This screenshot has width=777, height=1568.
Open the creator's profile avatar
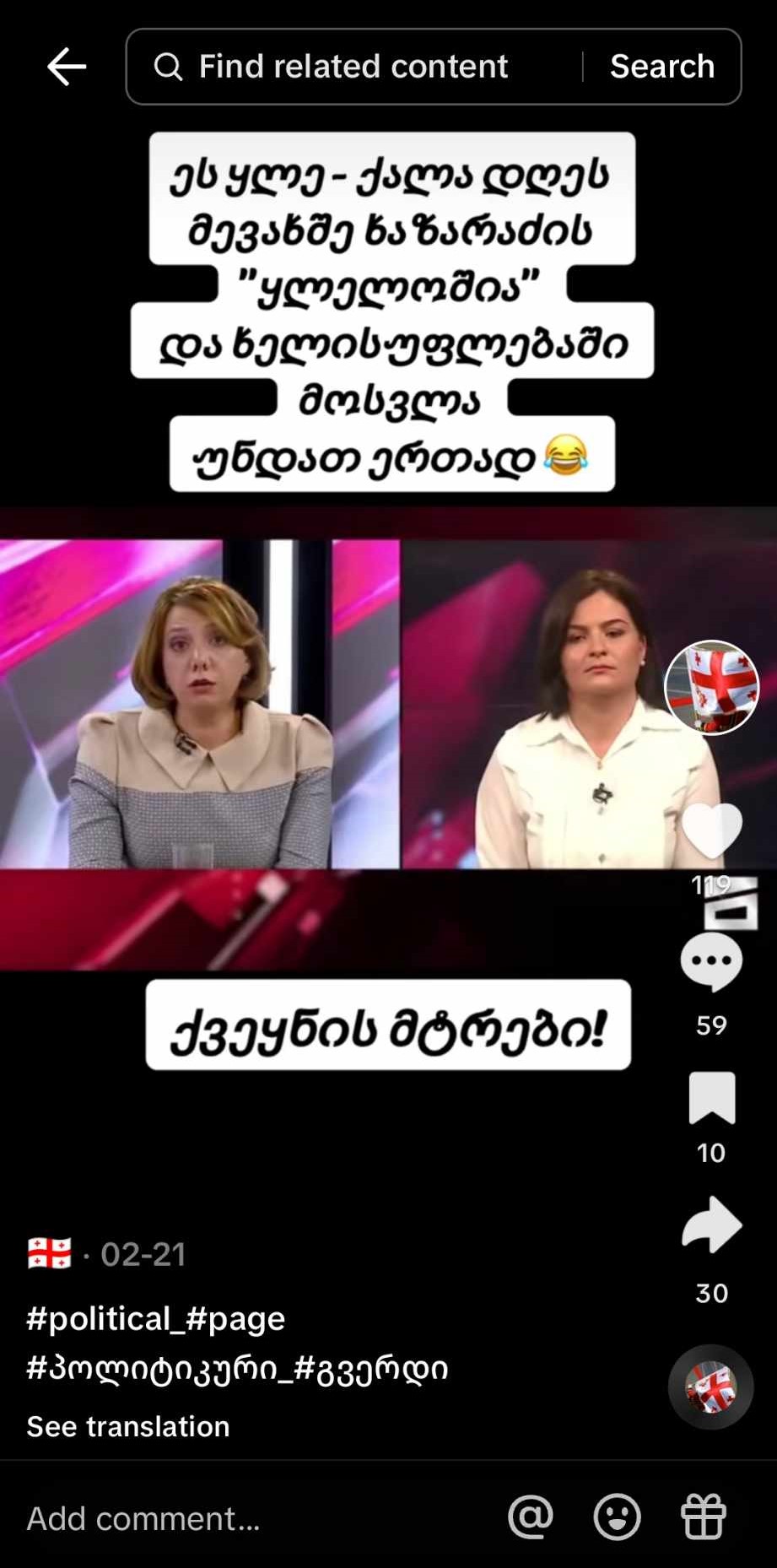711,688
